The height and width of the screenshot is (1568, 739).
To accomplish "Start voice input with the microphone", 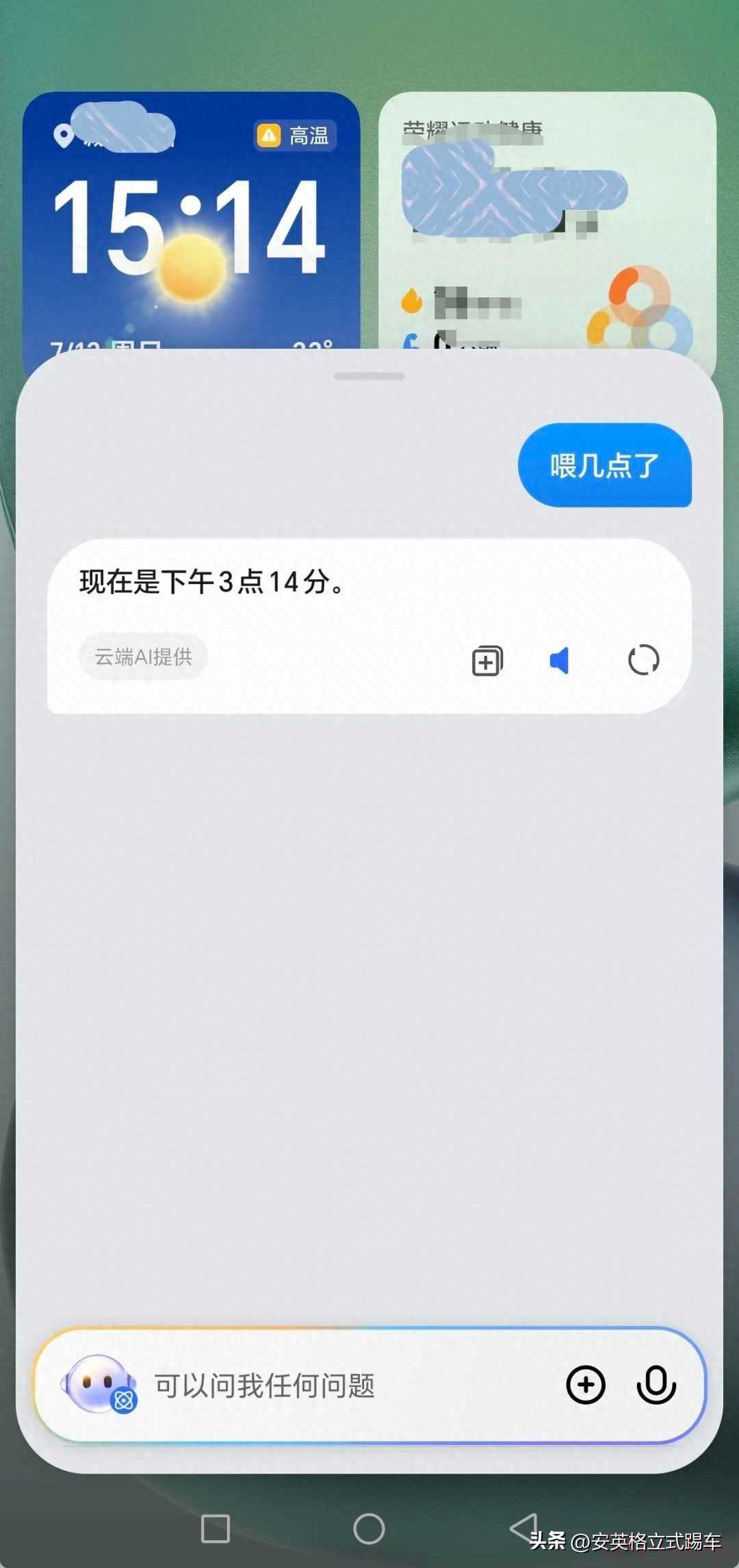I will (656, 1385).
